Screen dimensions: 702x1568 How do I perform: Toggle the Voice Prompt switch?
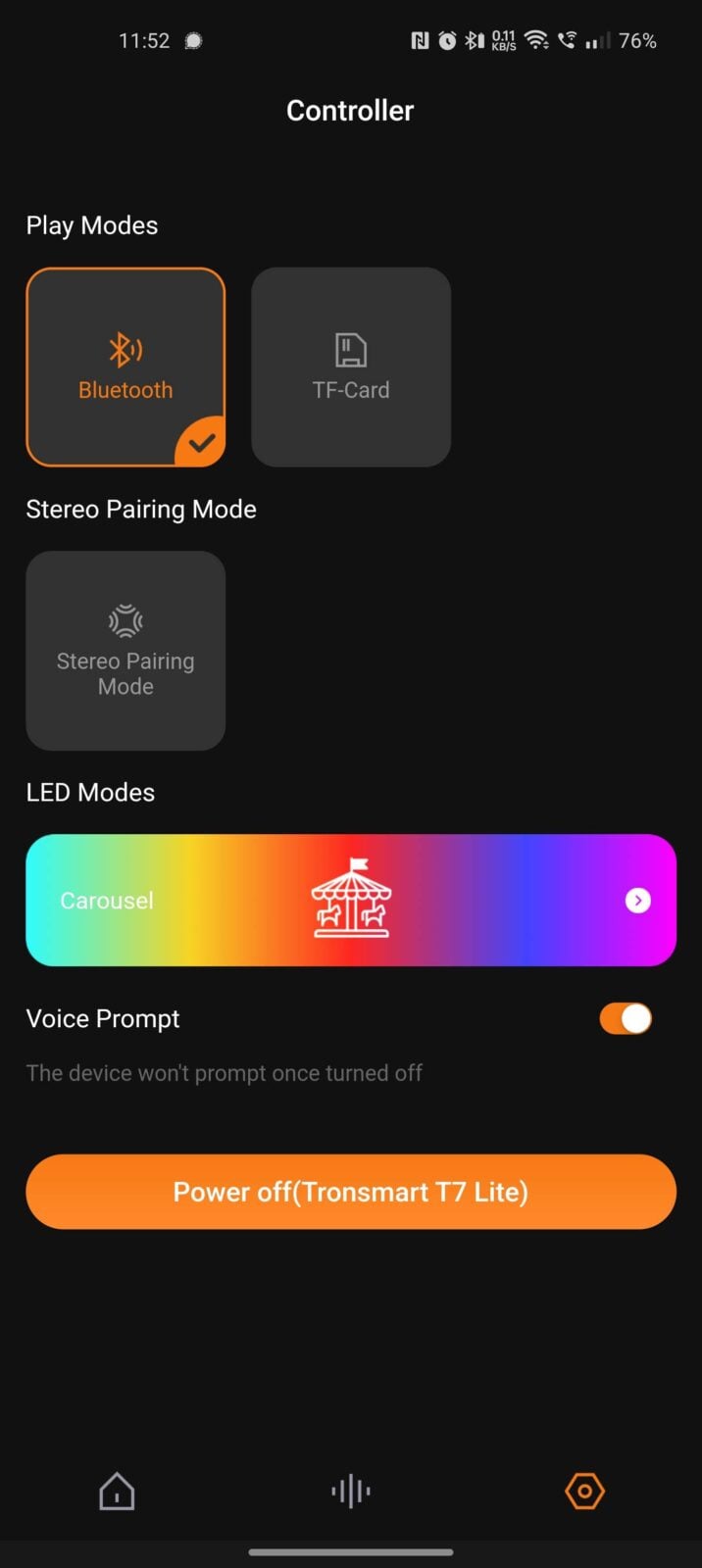pos(626,1018)
